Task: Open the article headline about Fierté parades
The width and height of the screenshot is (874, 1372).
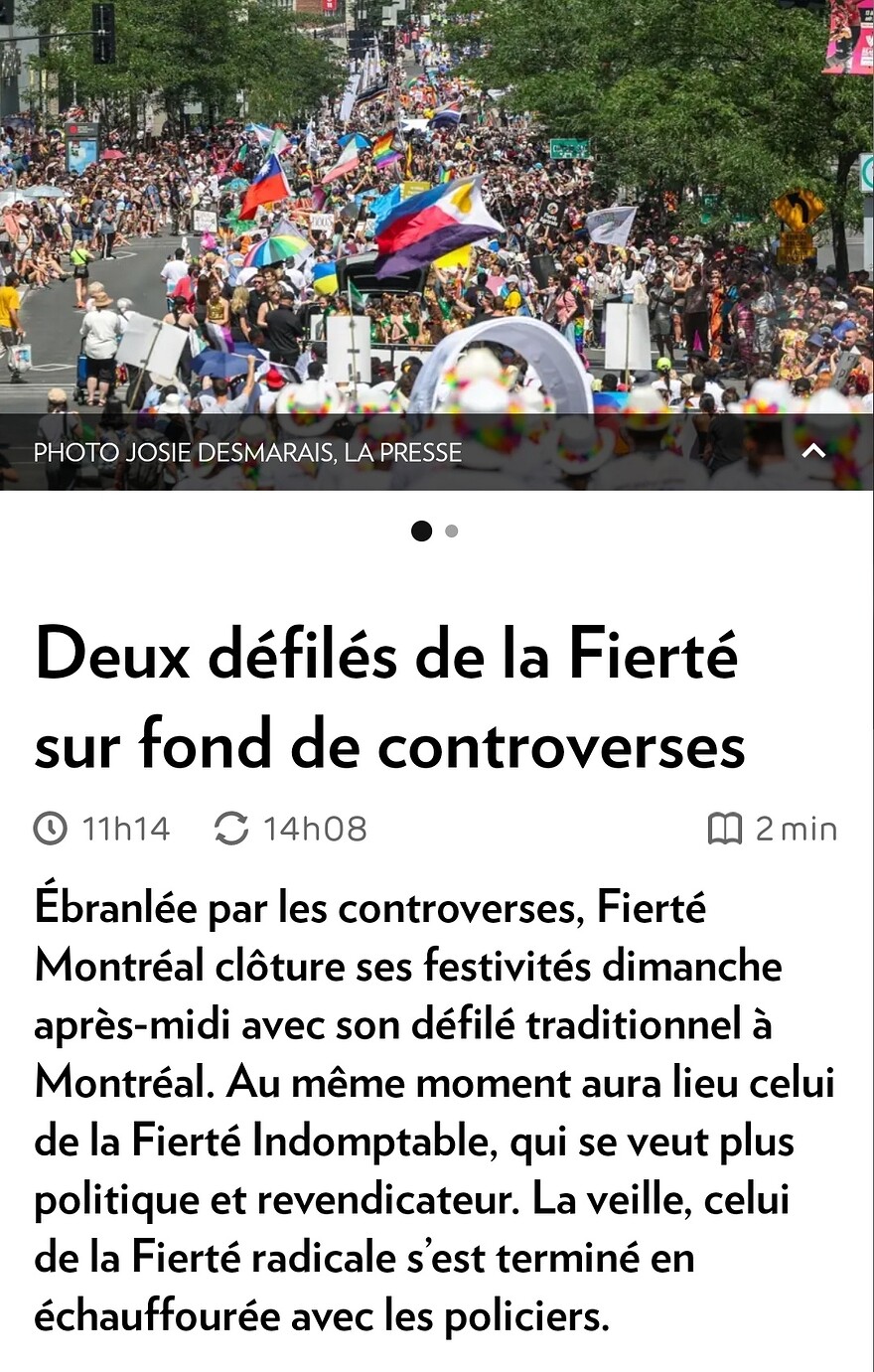Action: (x=387, y=695)
